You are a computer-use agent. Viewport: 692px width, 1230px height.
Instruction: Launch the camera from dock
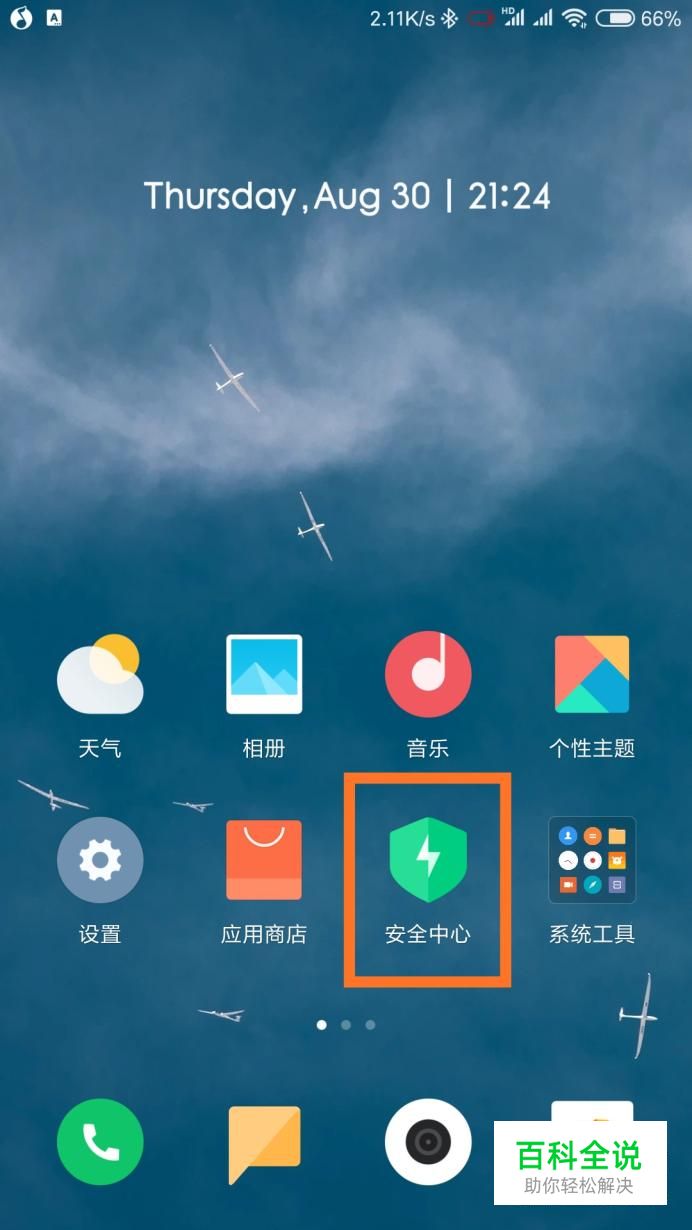click(x=428, y=1142)
